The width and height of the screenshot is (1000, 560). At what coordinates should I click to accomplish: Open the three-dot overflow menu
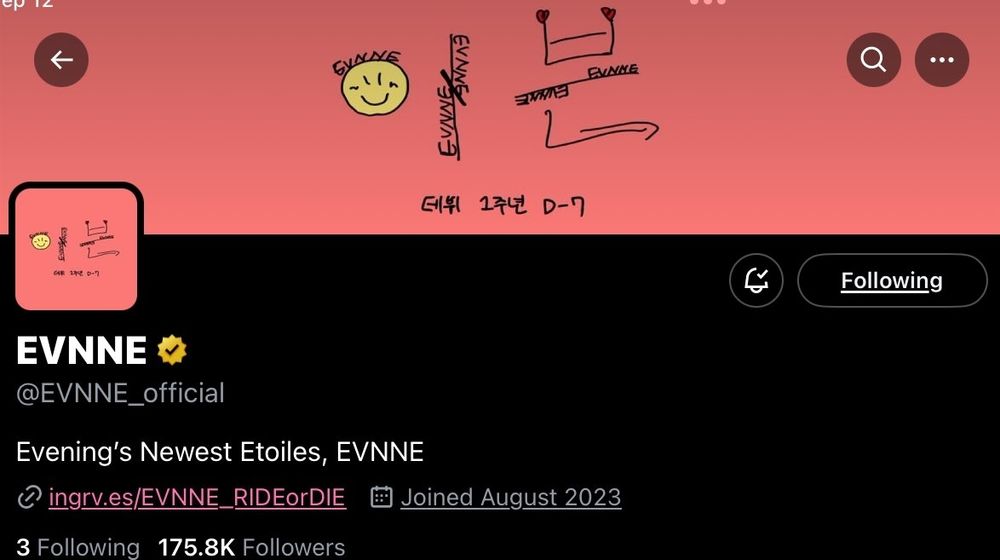click(941, 60)
